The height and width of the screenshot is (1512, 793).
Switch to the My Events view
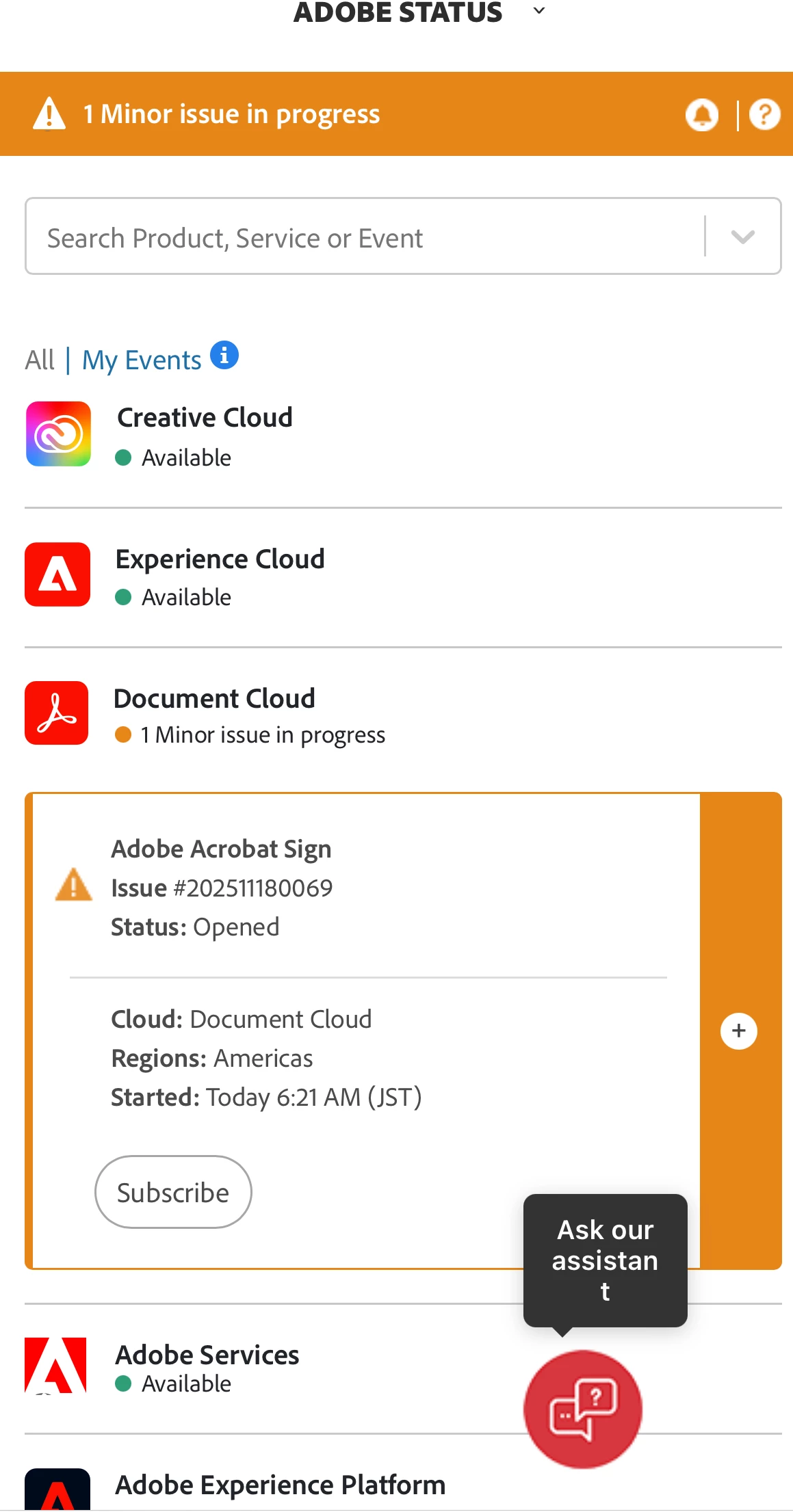tap(142, 360)
